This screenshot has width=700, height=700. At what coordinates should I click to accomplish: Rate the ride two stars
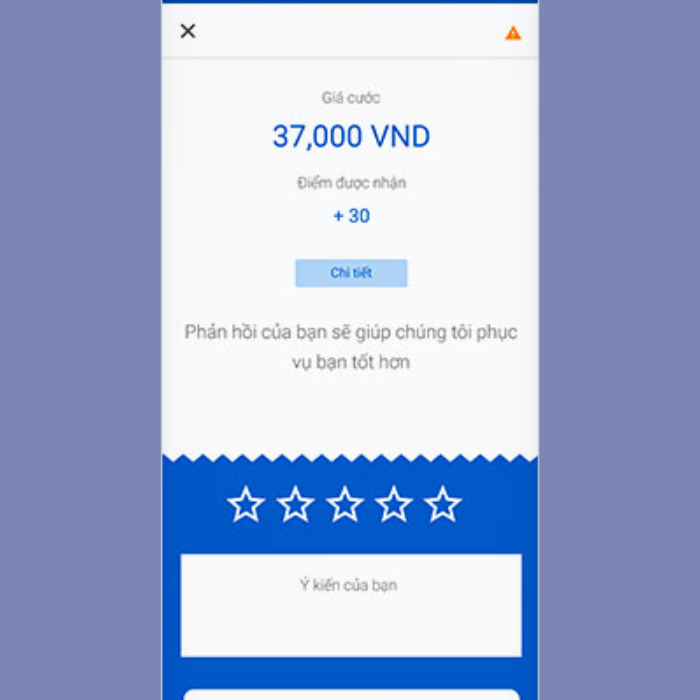click(295, 505)
